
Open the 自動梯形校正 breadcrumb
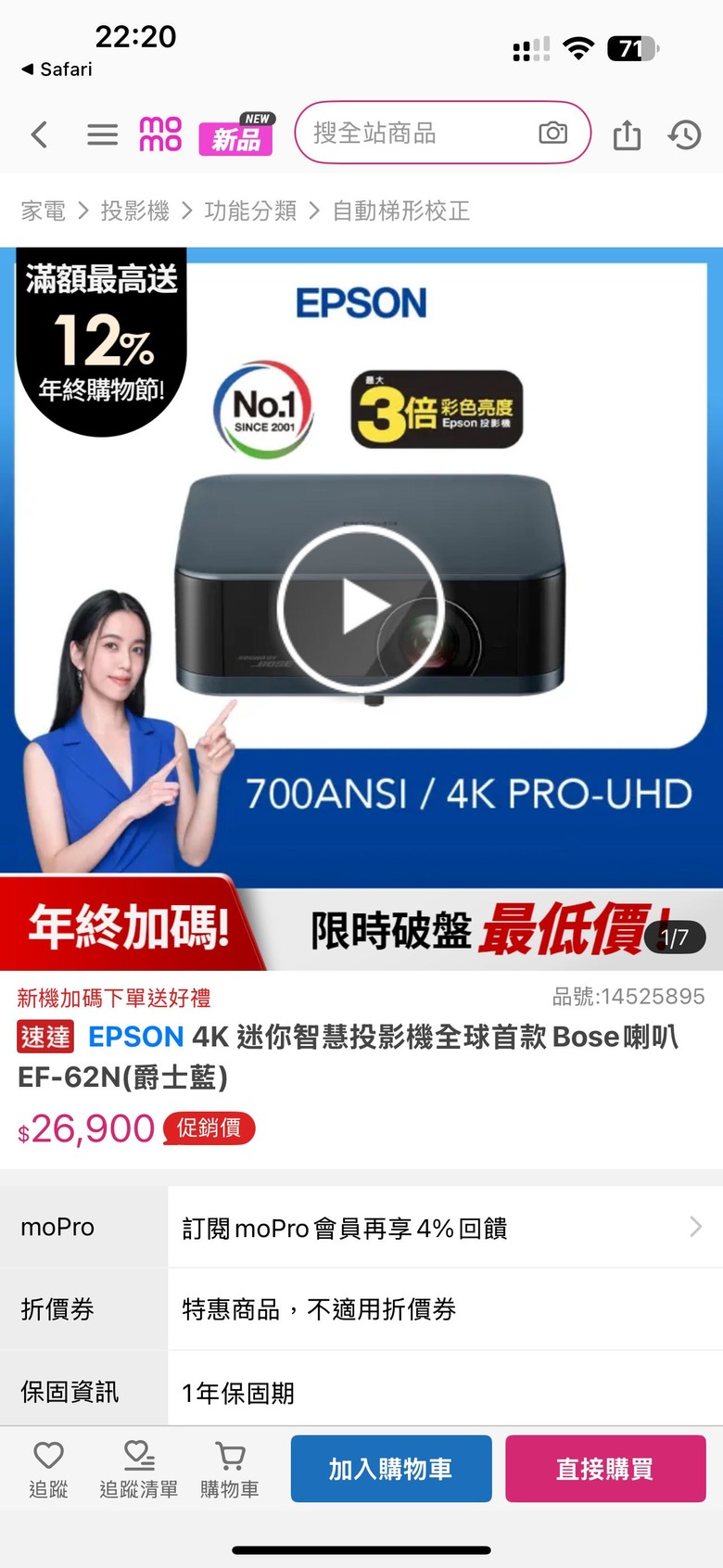pyautogui.click(x=400, y=211)
